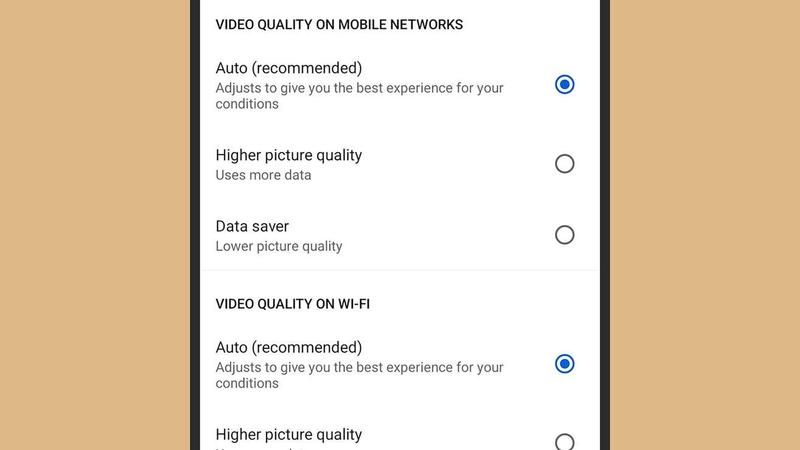Select Auto (recommended) for mobile networks
Viewport: 800px width, 450px height.
[x=564, y=85]
